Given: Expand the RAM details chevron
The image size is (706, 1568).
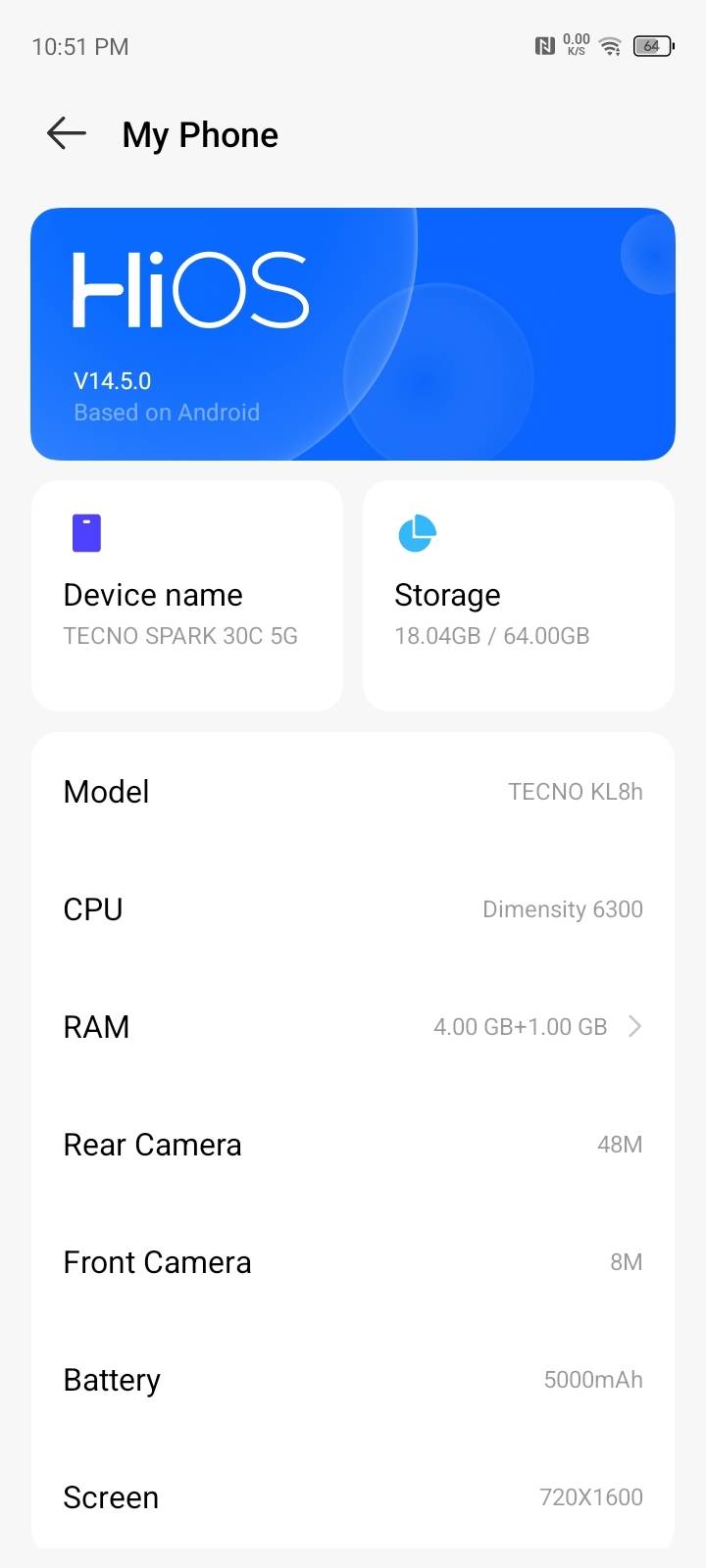Looking at the screenshot, I should [635, 1026].
